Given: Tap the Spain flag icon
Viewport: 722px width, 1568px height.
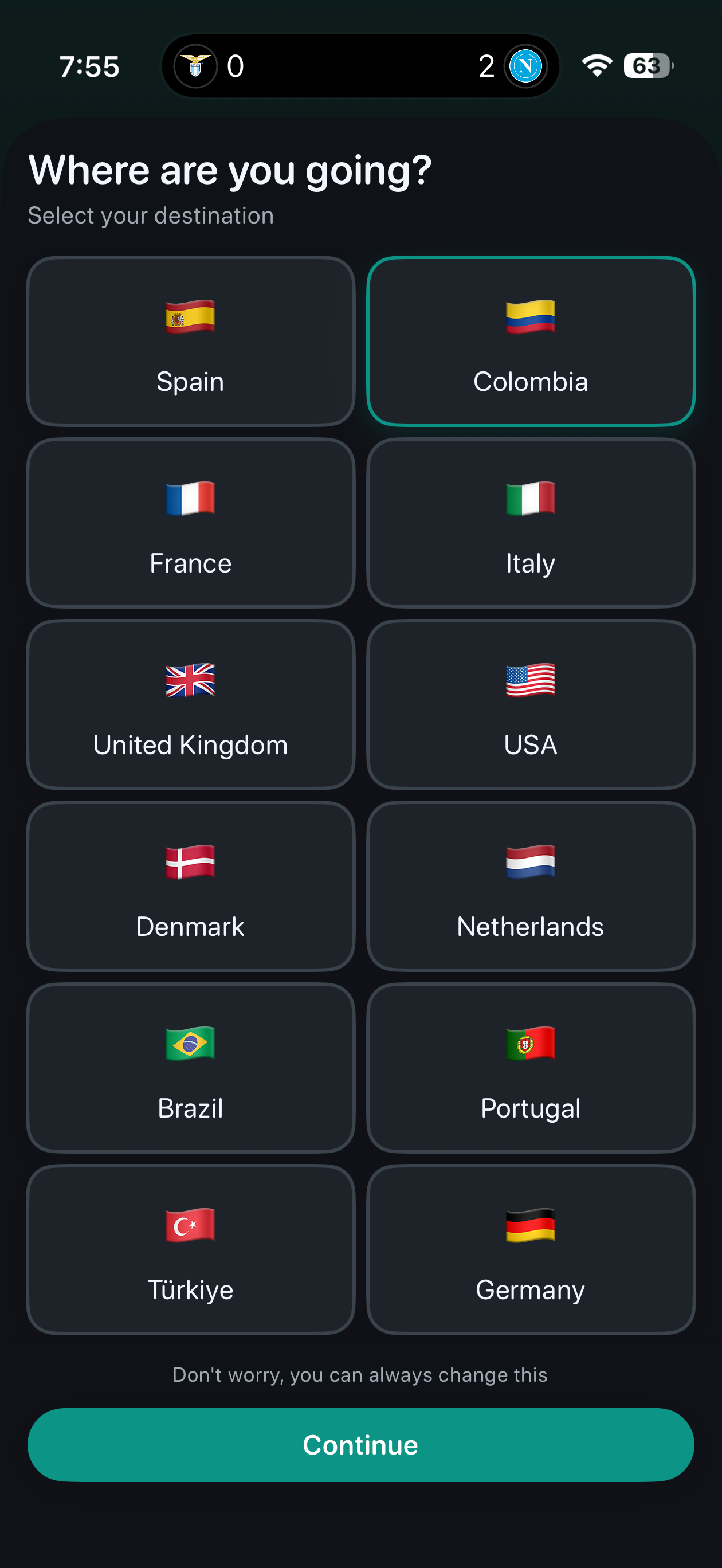Looking at the screenshot, I should tap(189, 317).
